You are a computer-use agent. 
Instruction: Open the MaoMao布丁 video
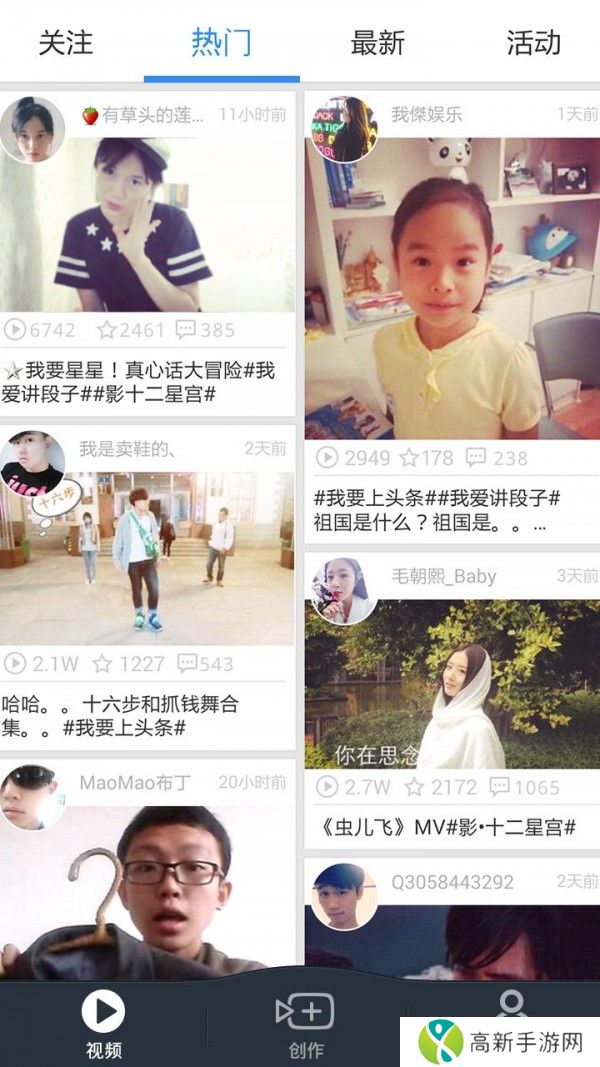pos(148,890)
